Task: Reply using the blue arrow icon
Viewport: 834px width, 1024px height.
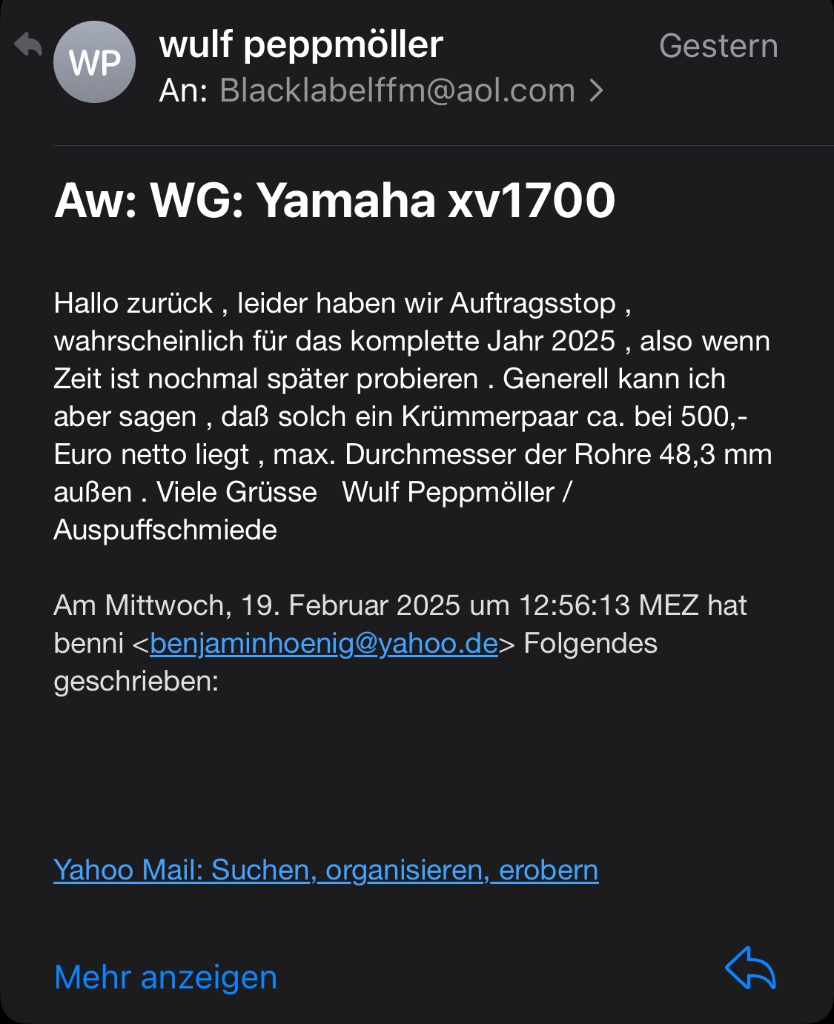Action: click(x=750, y=969)
